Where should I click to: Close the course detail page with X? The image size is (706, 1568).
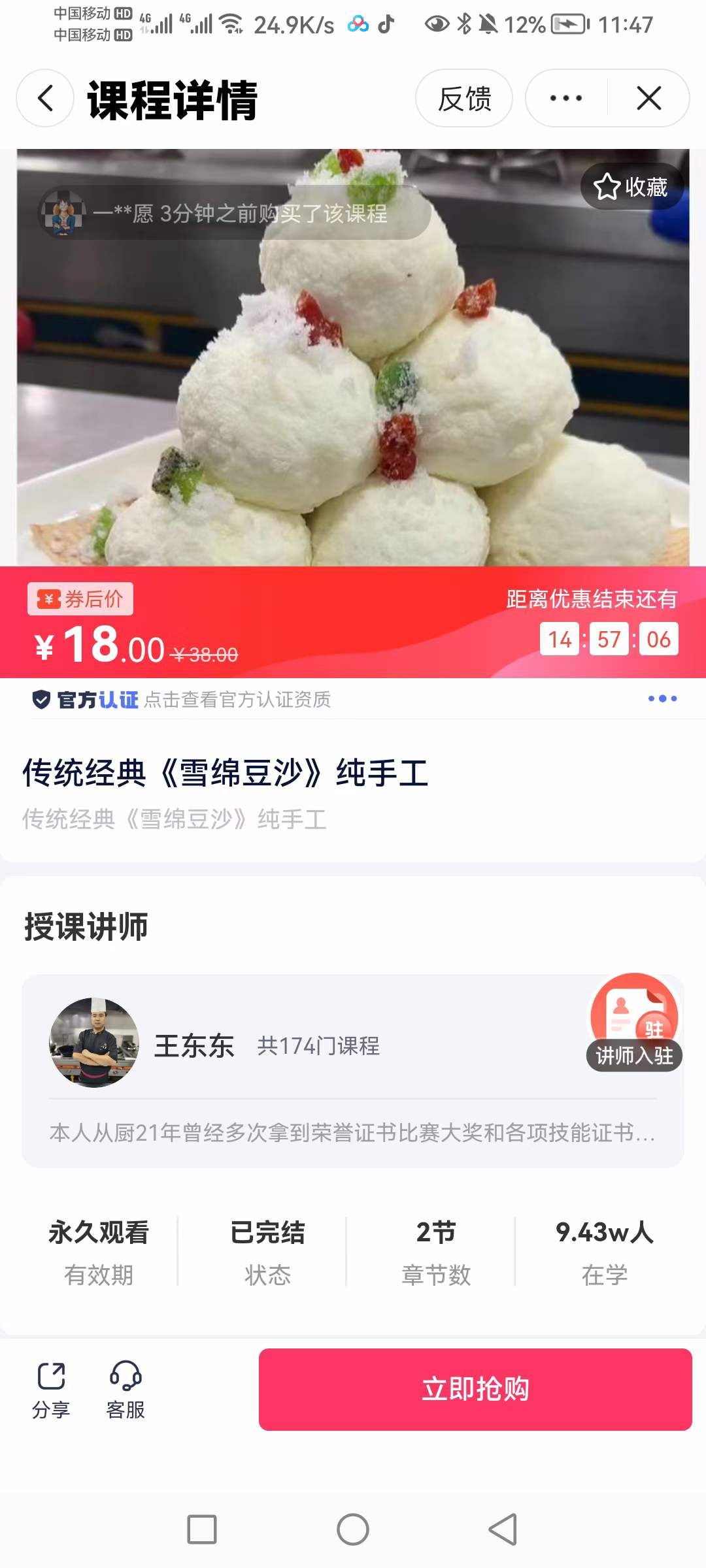648,99
